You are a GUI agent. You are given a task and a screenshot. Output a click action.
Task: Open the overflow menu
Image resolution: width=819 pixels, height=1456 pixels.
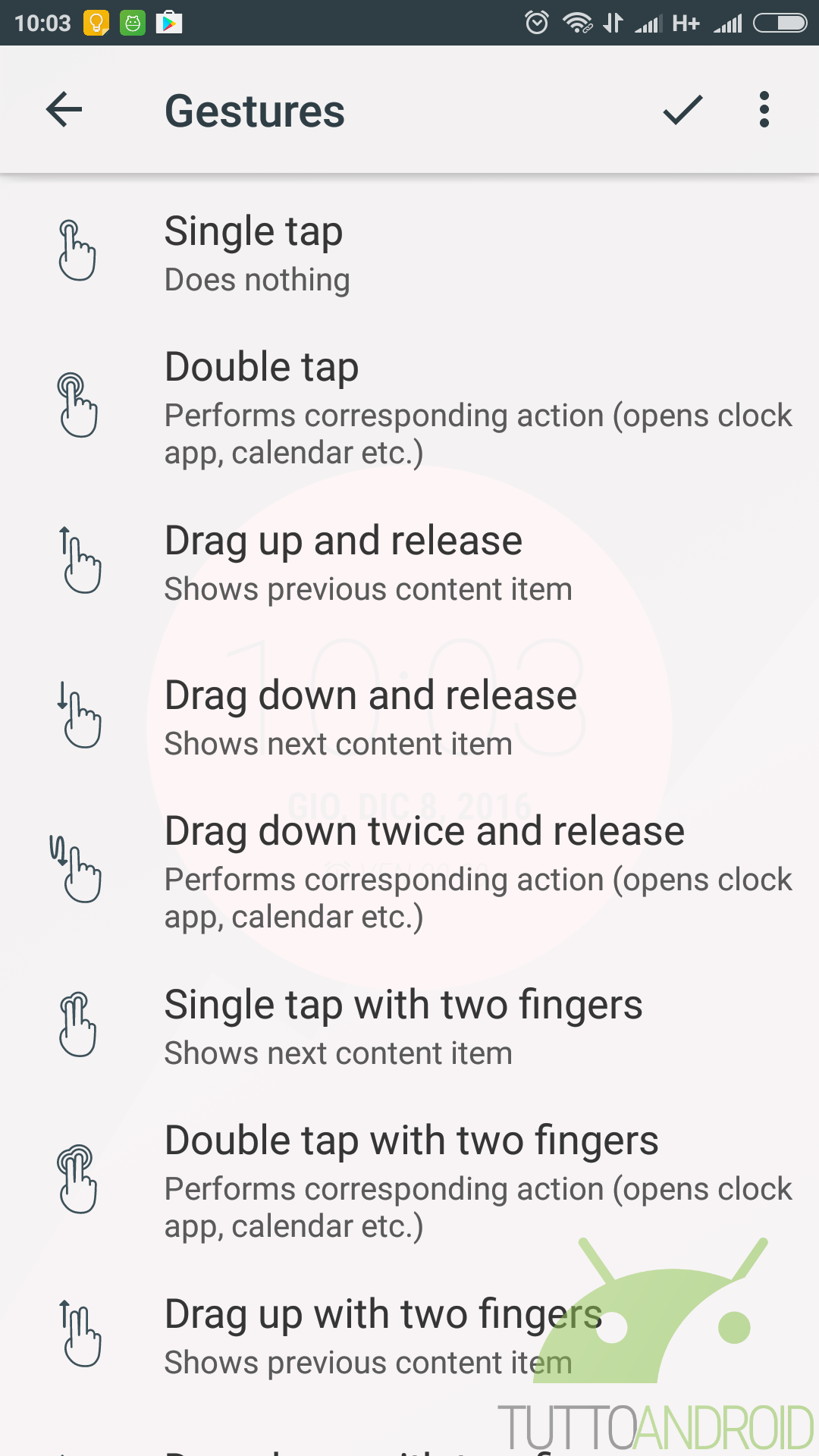click(764, 110)
